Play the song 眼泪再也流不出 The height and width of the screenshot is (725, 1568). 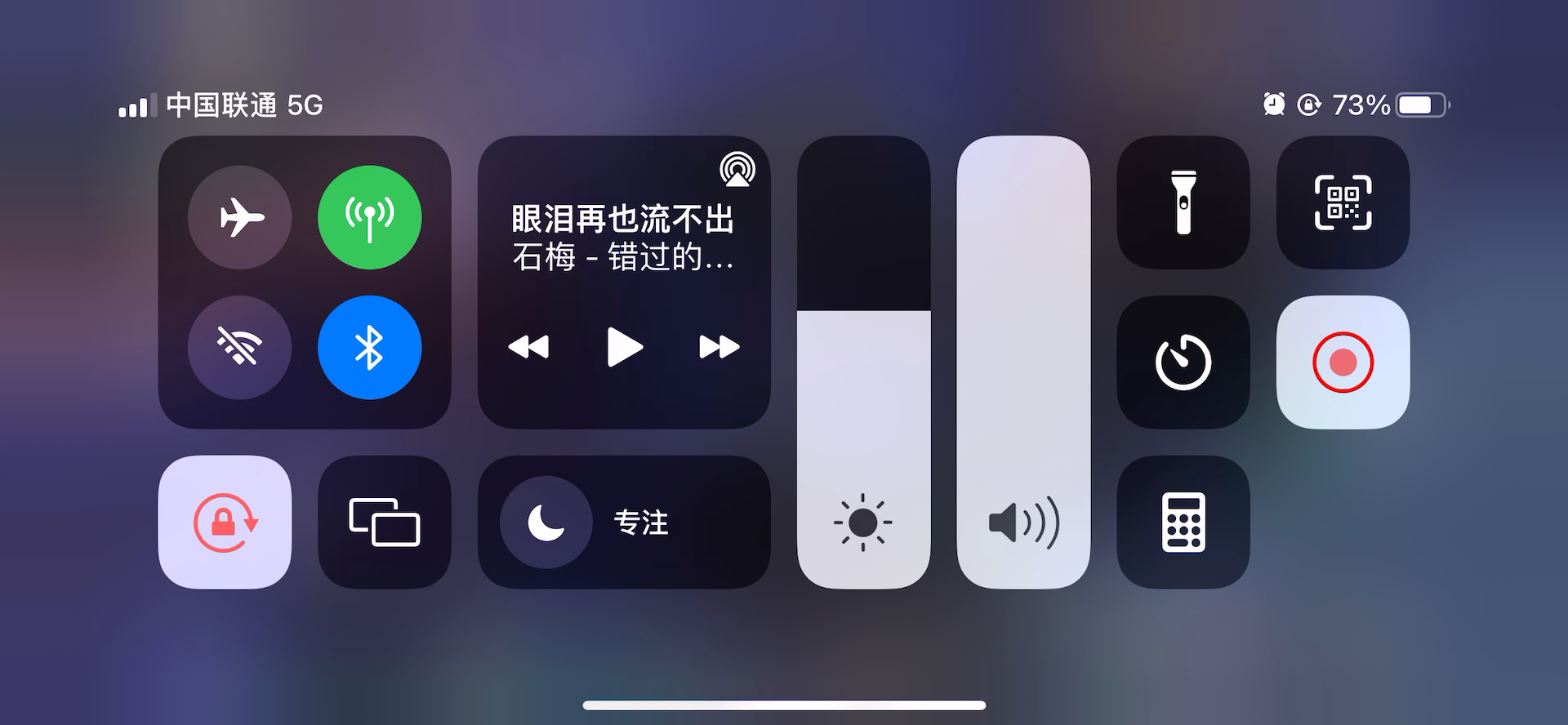(x=625, y=347)
